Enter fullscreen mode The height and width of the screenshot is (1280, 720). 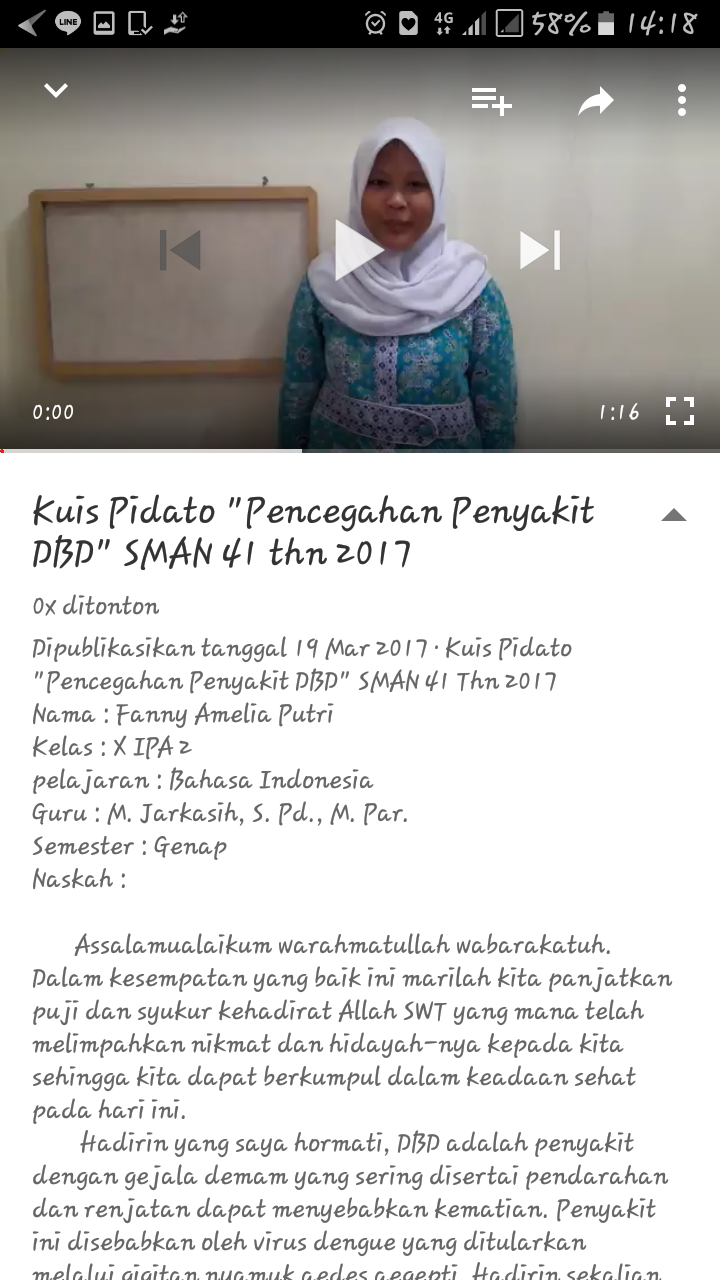(x=680, y=411)
